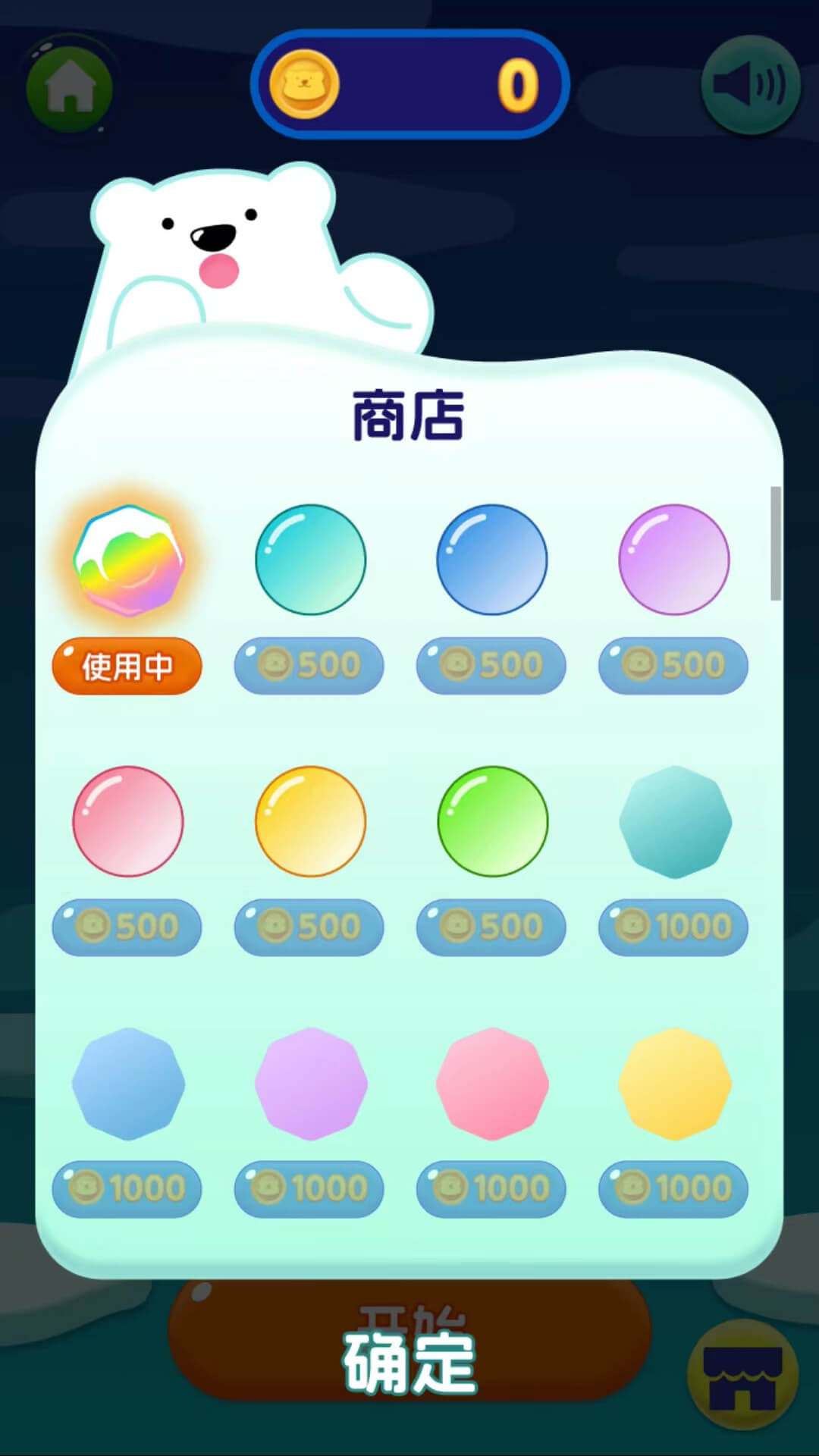This screenshot has width=819, height=1456.
Task: Buy the pink polygon for 1000
Action: click(491, 1188)
